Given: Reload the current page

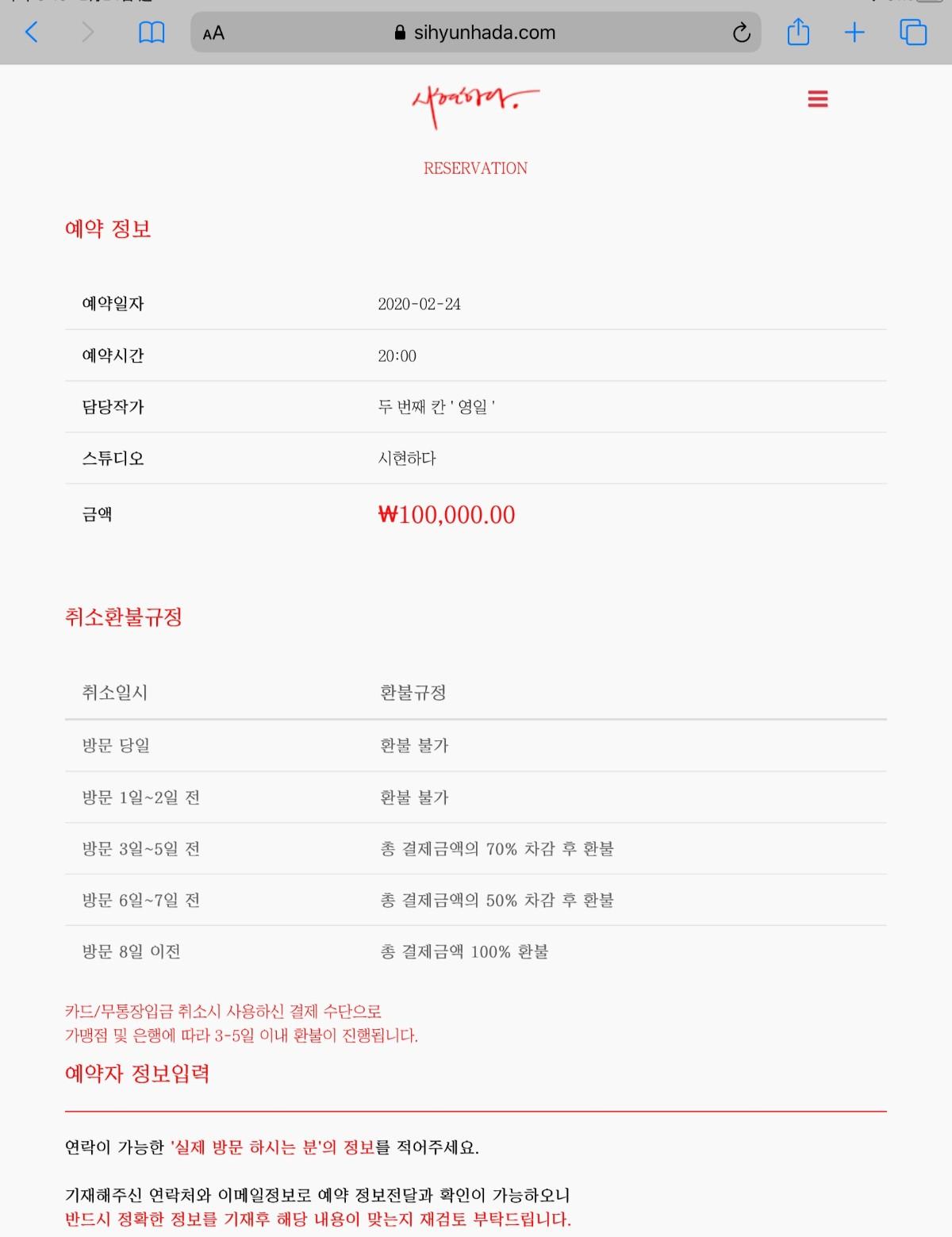Looking at the screenshot, I should point(741,33).
